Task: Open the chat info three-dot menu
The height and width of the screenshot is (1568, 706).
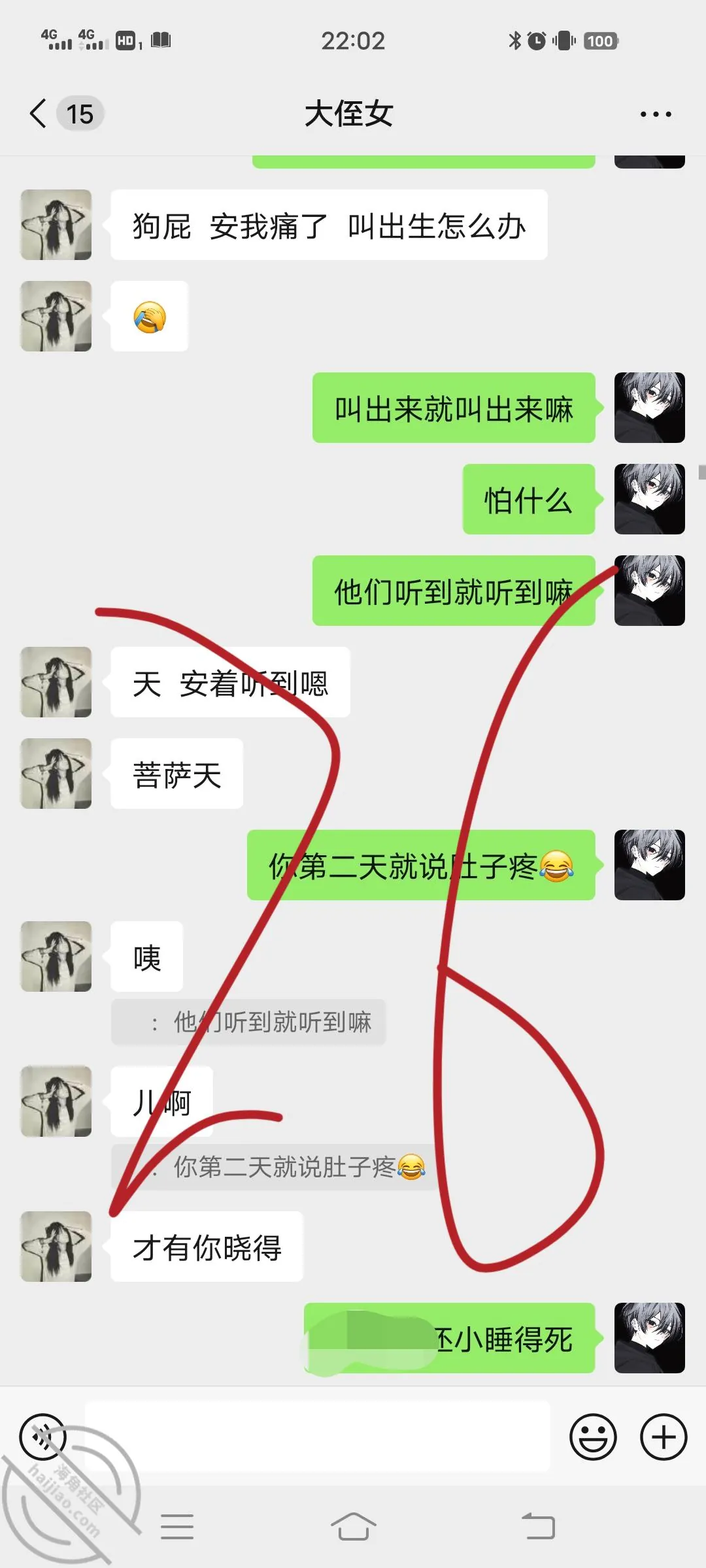Action: pyautogui.click(x=656, y=114)
